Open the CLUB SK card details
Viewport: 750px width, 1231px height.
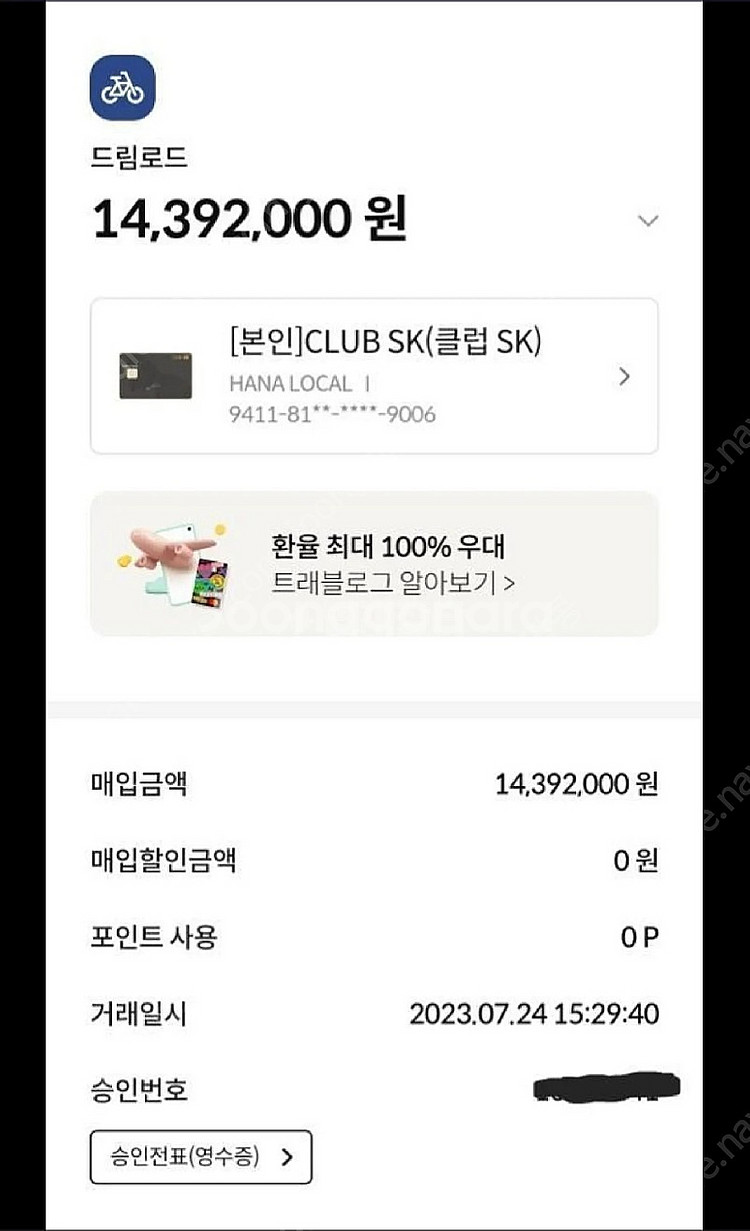pos(374,376)
